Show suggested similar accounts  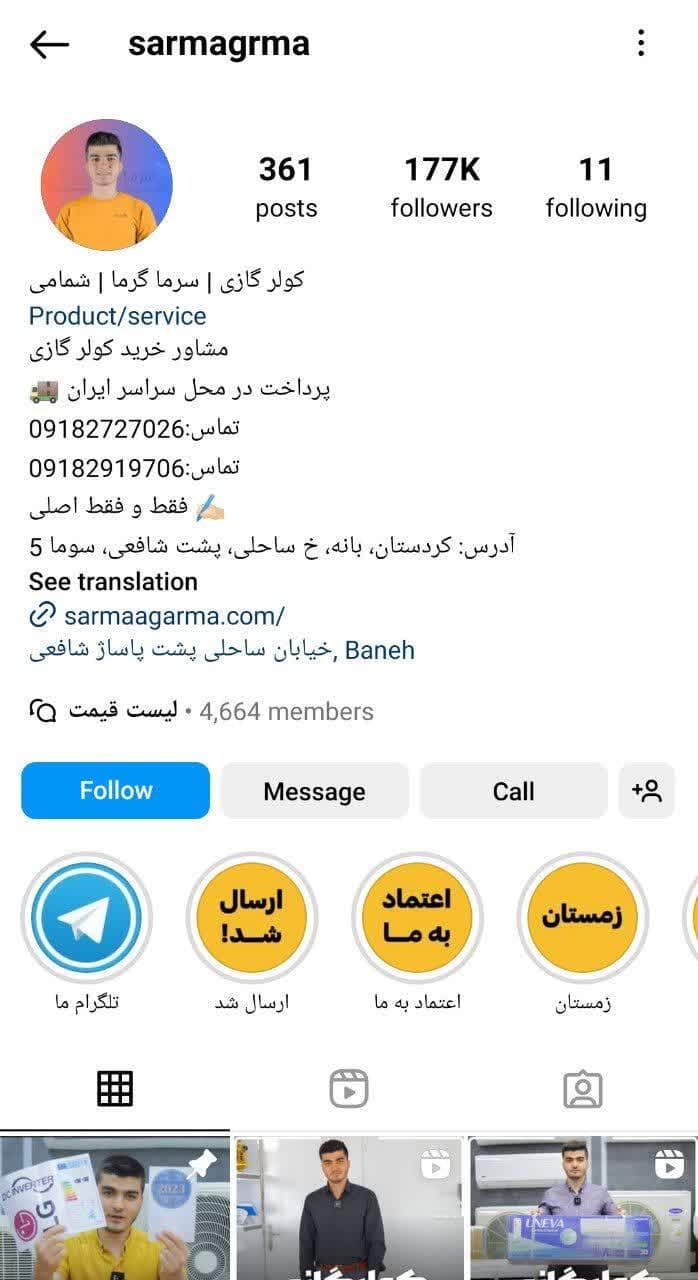pos(647,792)
